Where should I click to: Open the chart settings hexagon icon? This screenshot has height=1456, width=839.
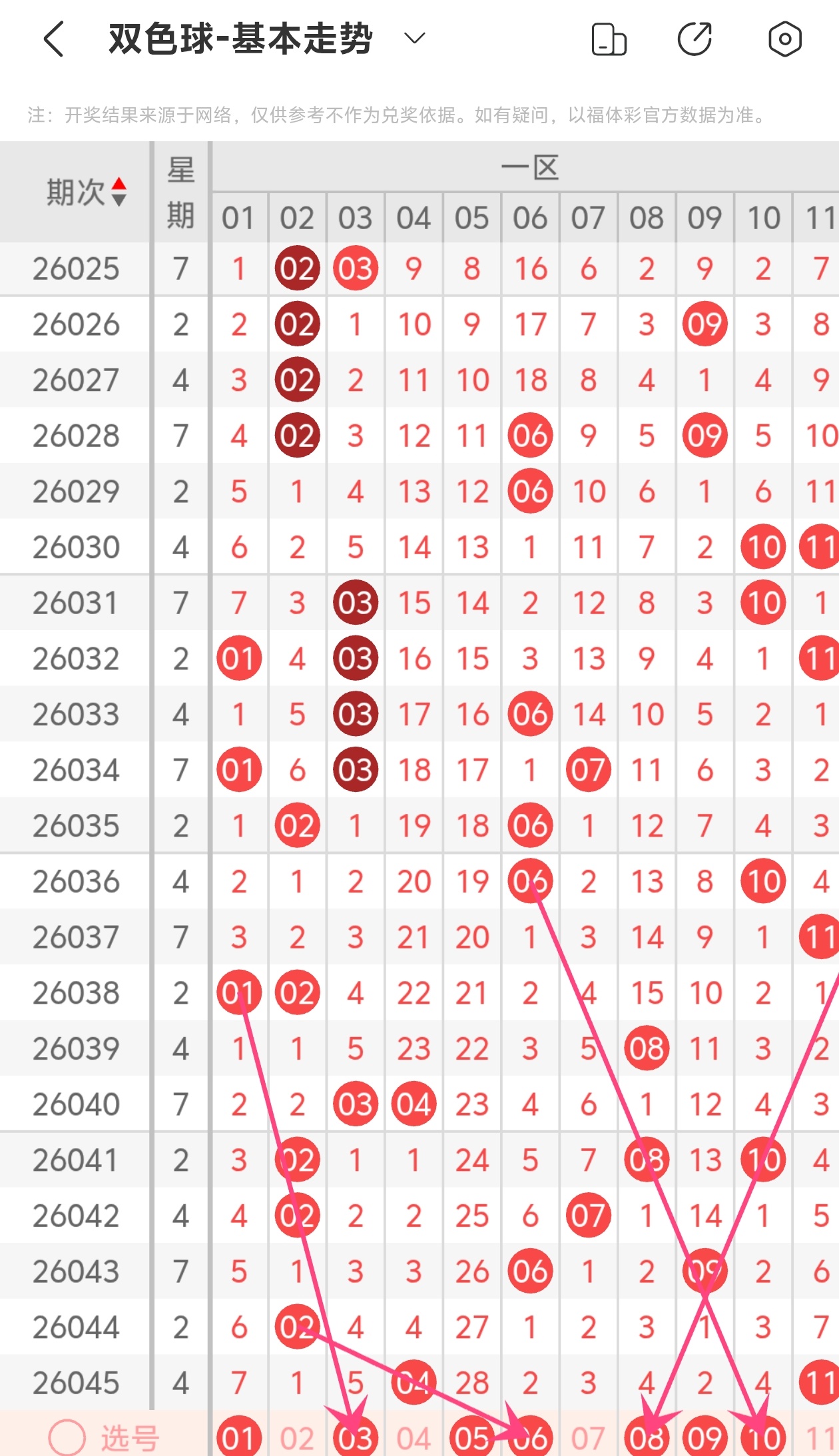(x=784, y=39)
